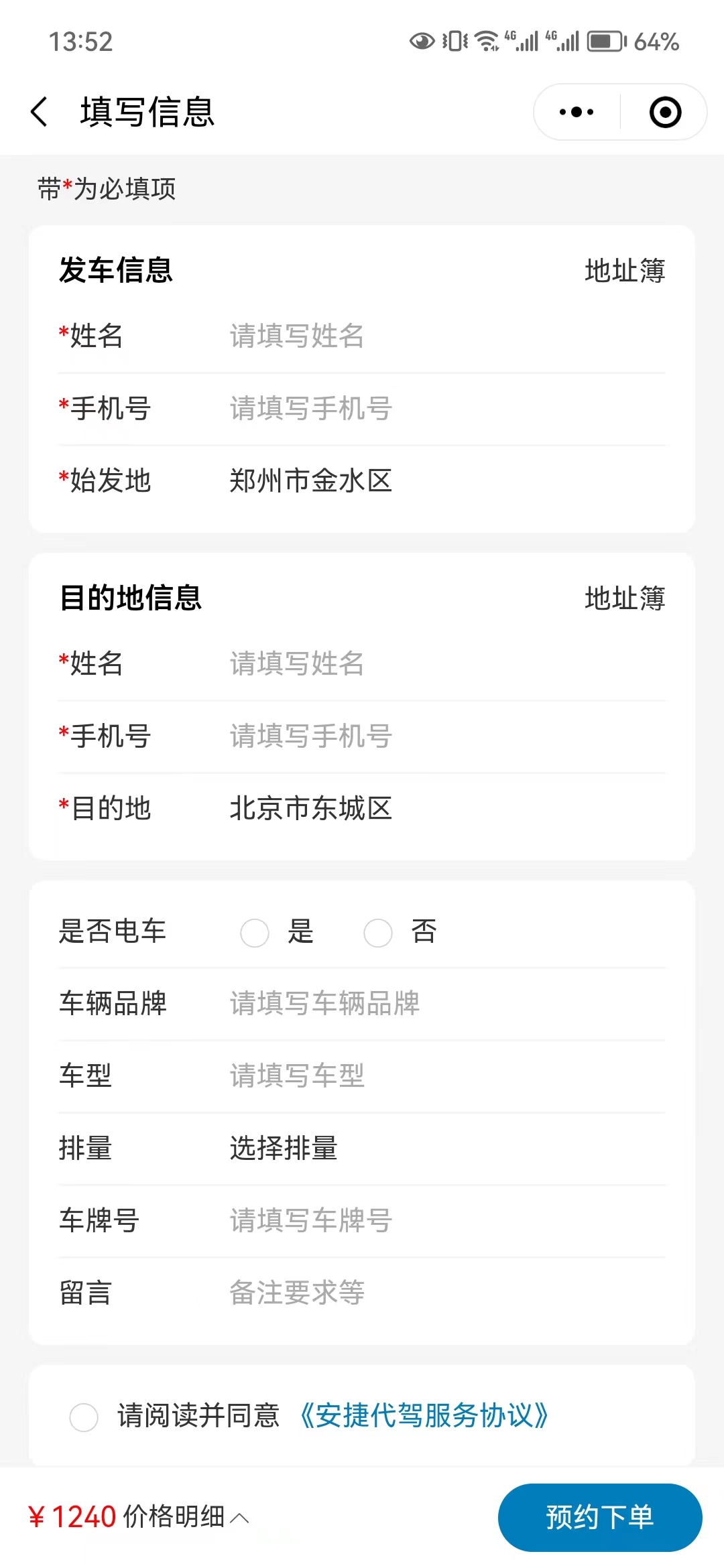Open 地址簿 in the 目的地信息 section
This screenshot has height=1568, width=724.
click(624, 598)
